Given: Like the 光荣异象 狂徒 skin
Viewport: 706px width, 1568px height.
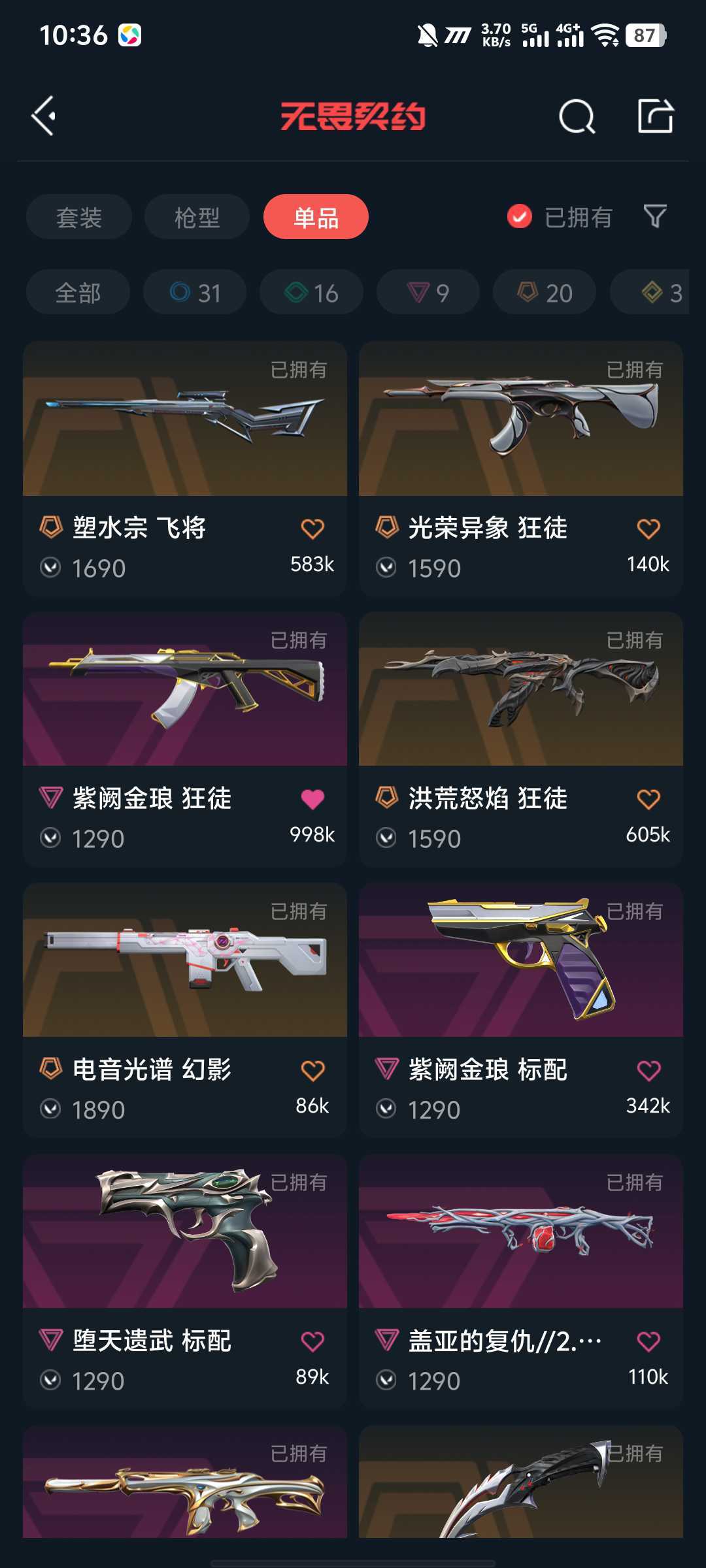Looking at the screenshot, I should click(648, 529).
